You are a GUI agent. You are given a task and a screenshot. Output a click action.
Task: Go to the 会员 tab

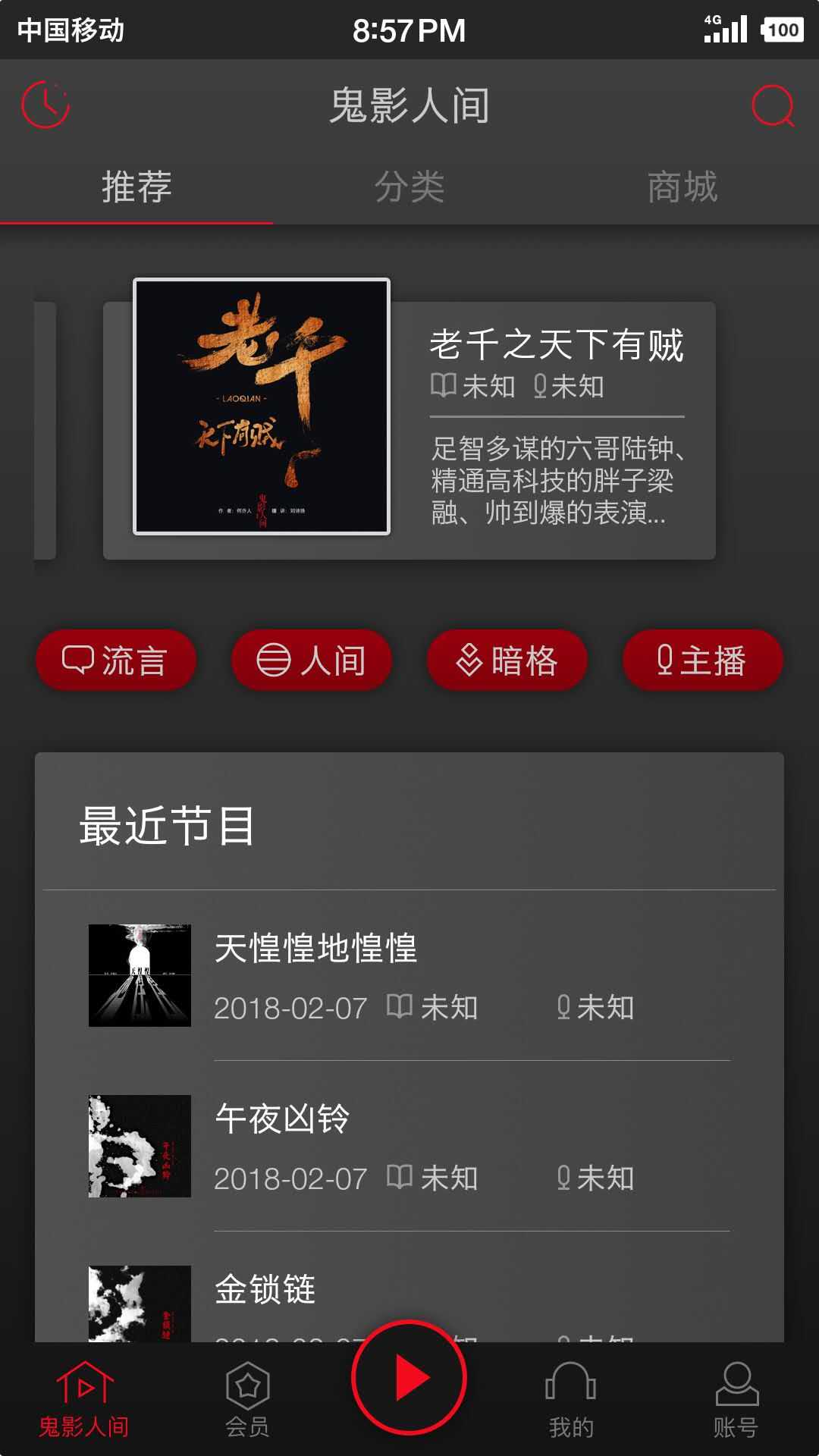pos(247,1400)
